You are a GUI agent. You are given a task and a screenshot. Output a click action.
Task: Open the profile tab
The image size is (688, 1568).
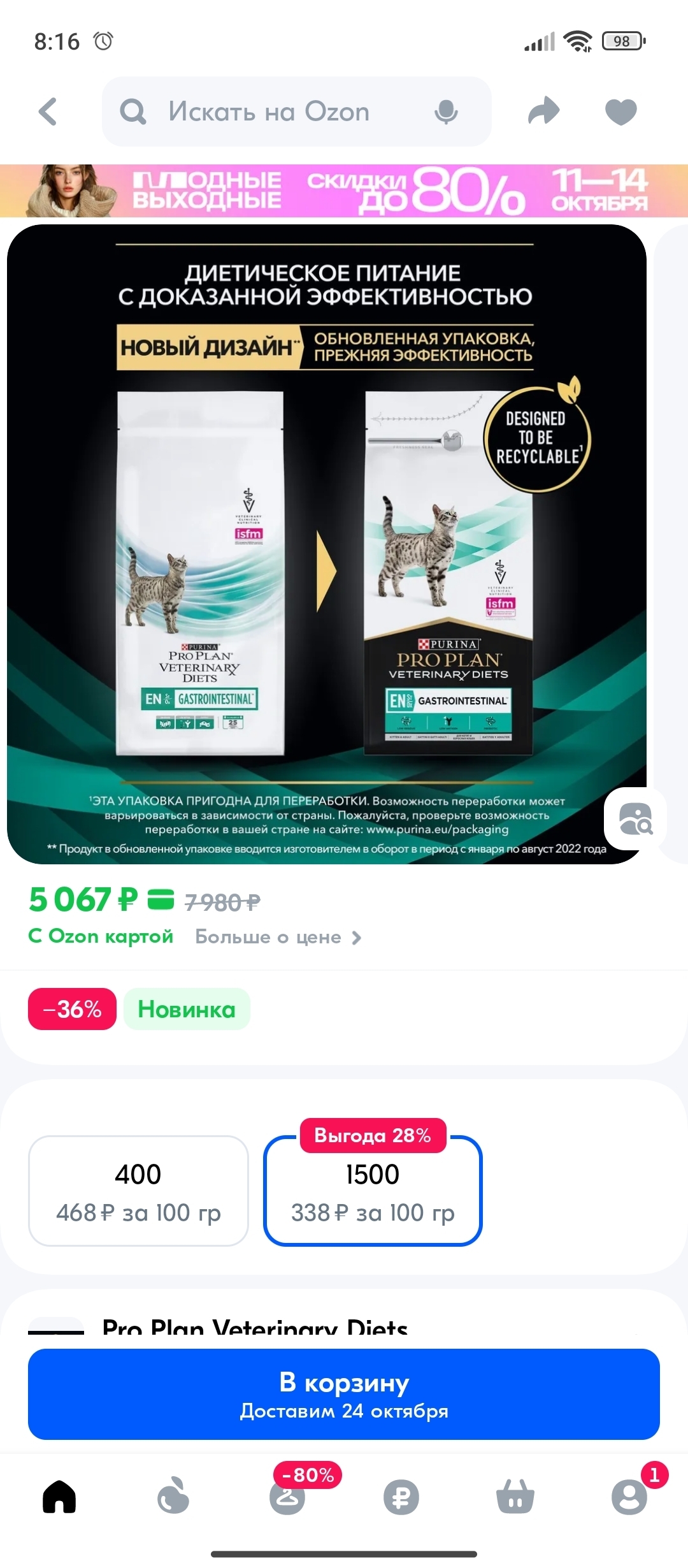click(x=629, y=1495)
